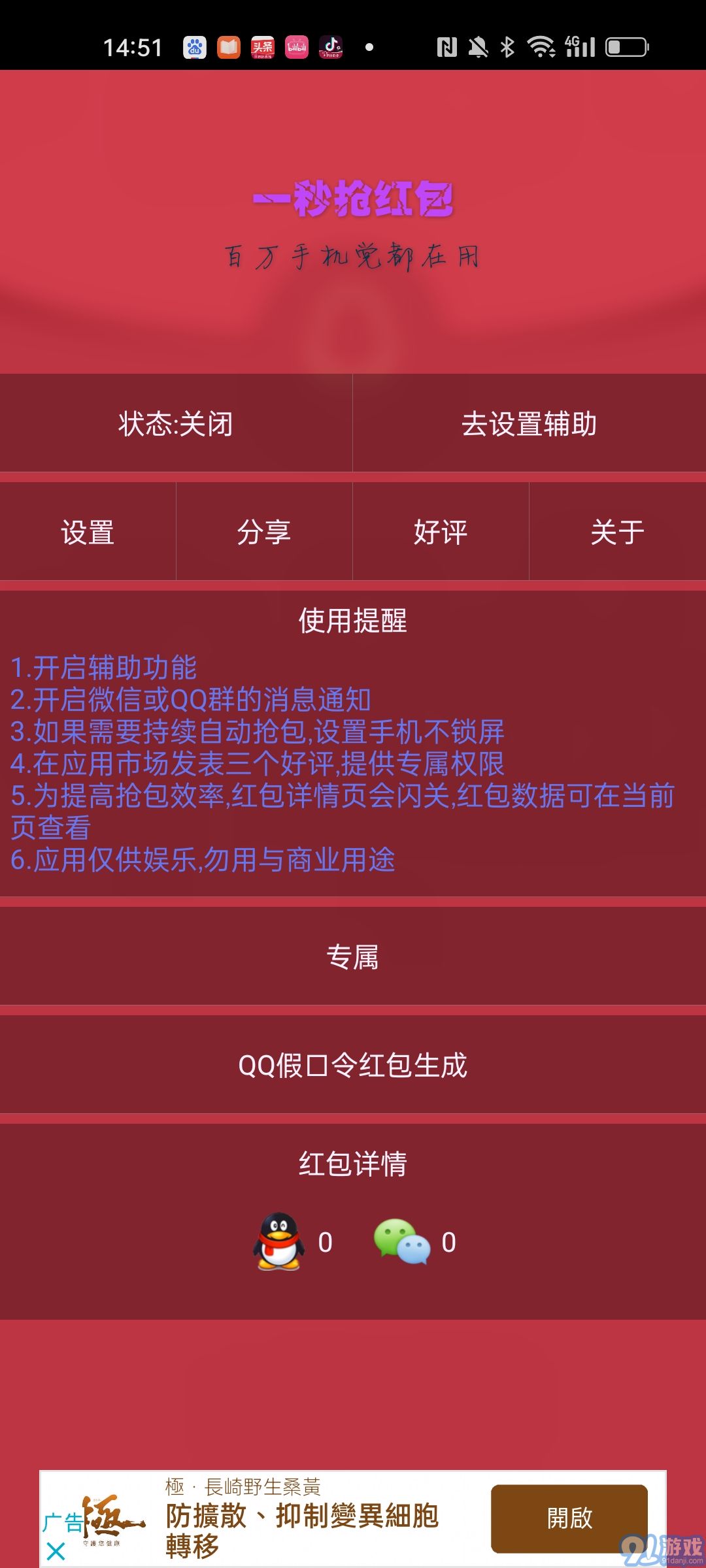Screen dimensions: 706x1568
Task: Tap 好评 to rate the app
Action: tap(440, 531)
